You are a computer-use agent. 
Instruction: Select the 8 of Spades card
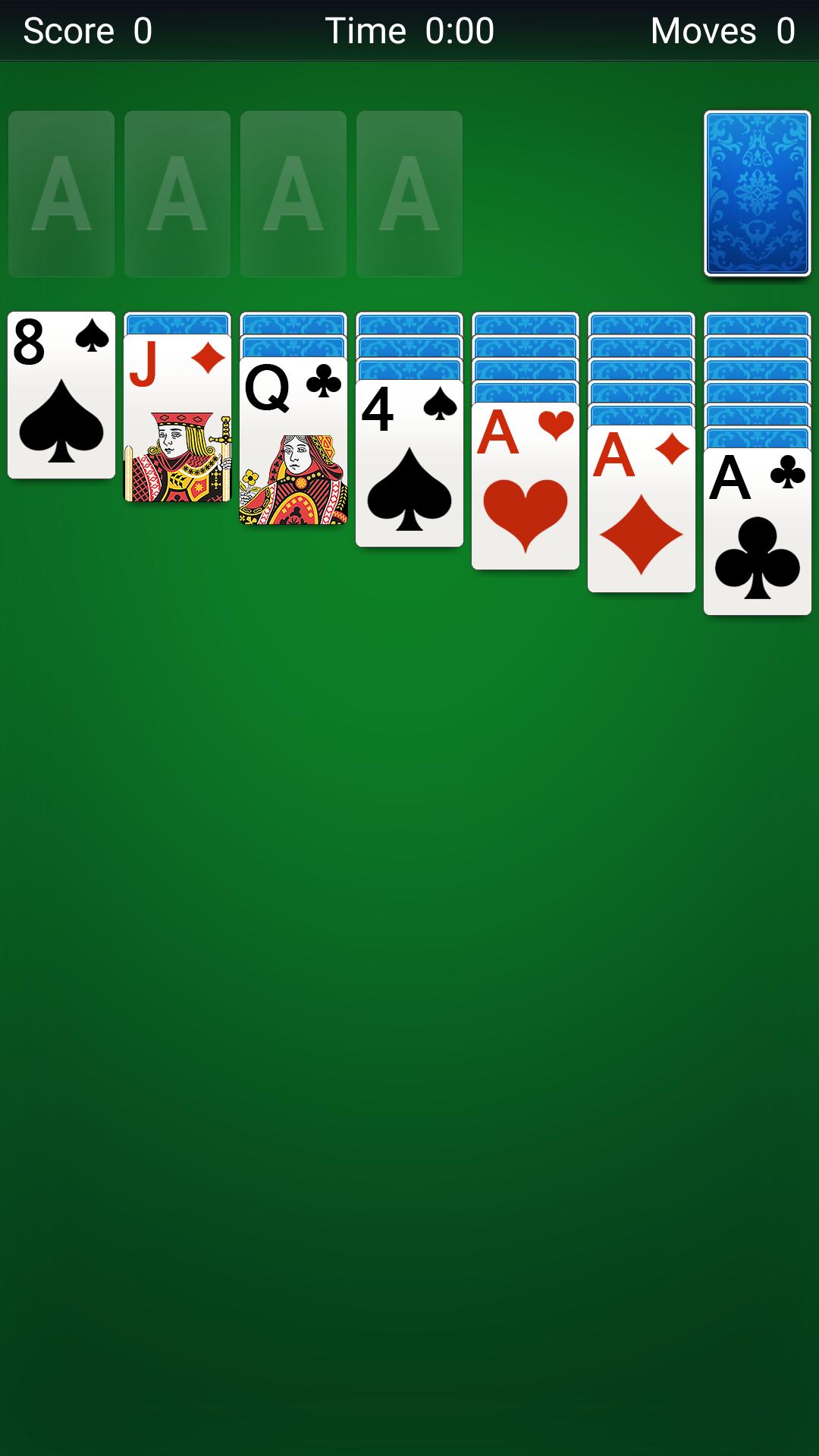point(61,395)
